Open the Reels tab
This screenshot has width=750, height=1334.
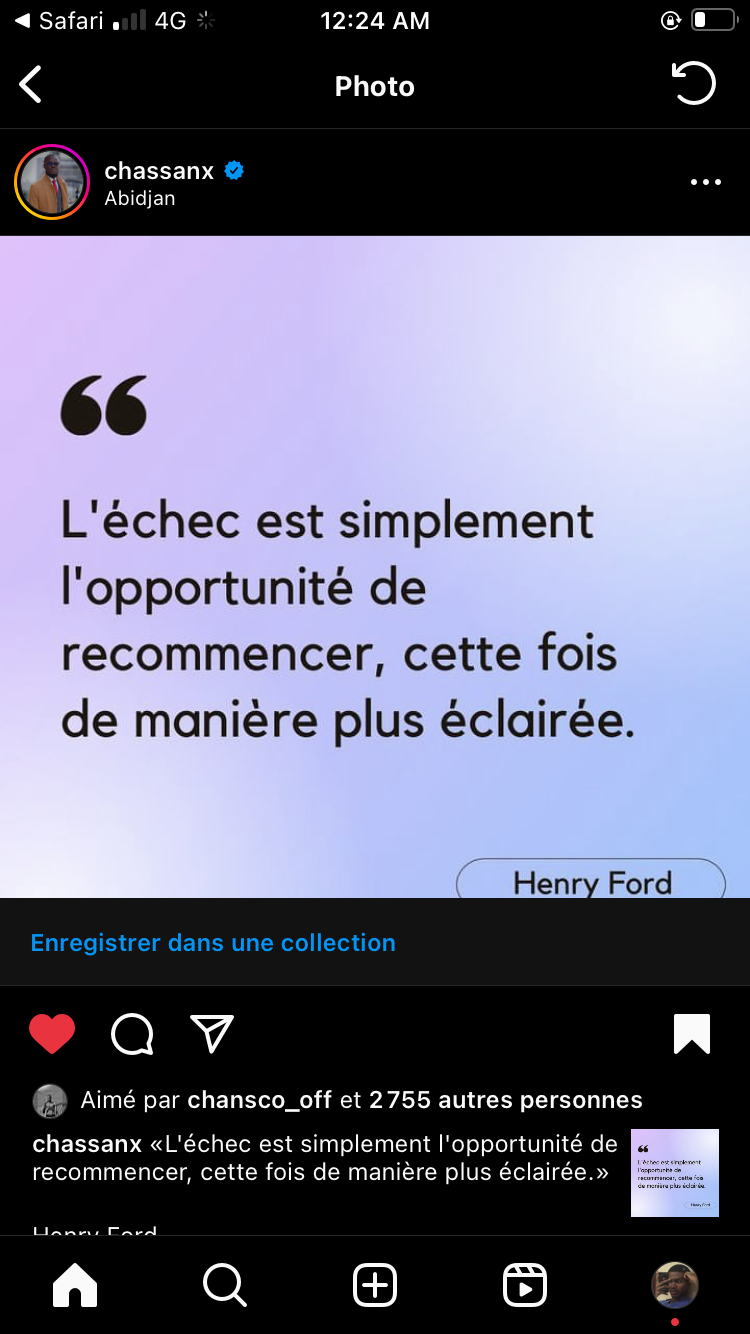pos(525,1284)
